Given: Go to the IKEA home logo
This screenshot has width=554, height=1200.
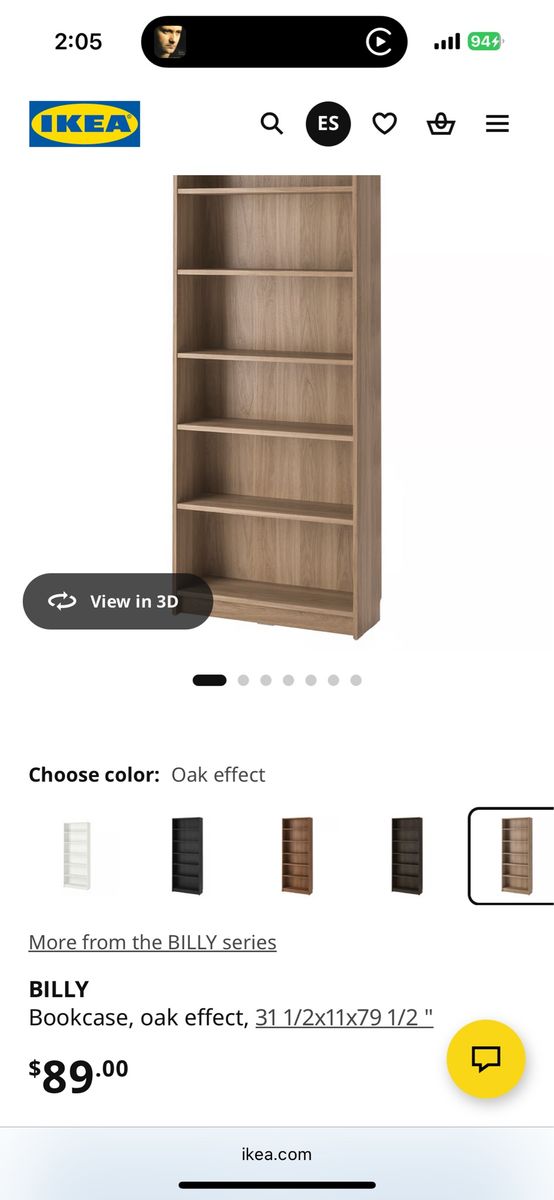Looking at the screenshot, I should pyautogui.click(x=84, y=124).
